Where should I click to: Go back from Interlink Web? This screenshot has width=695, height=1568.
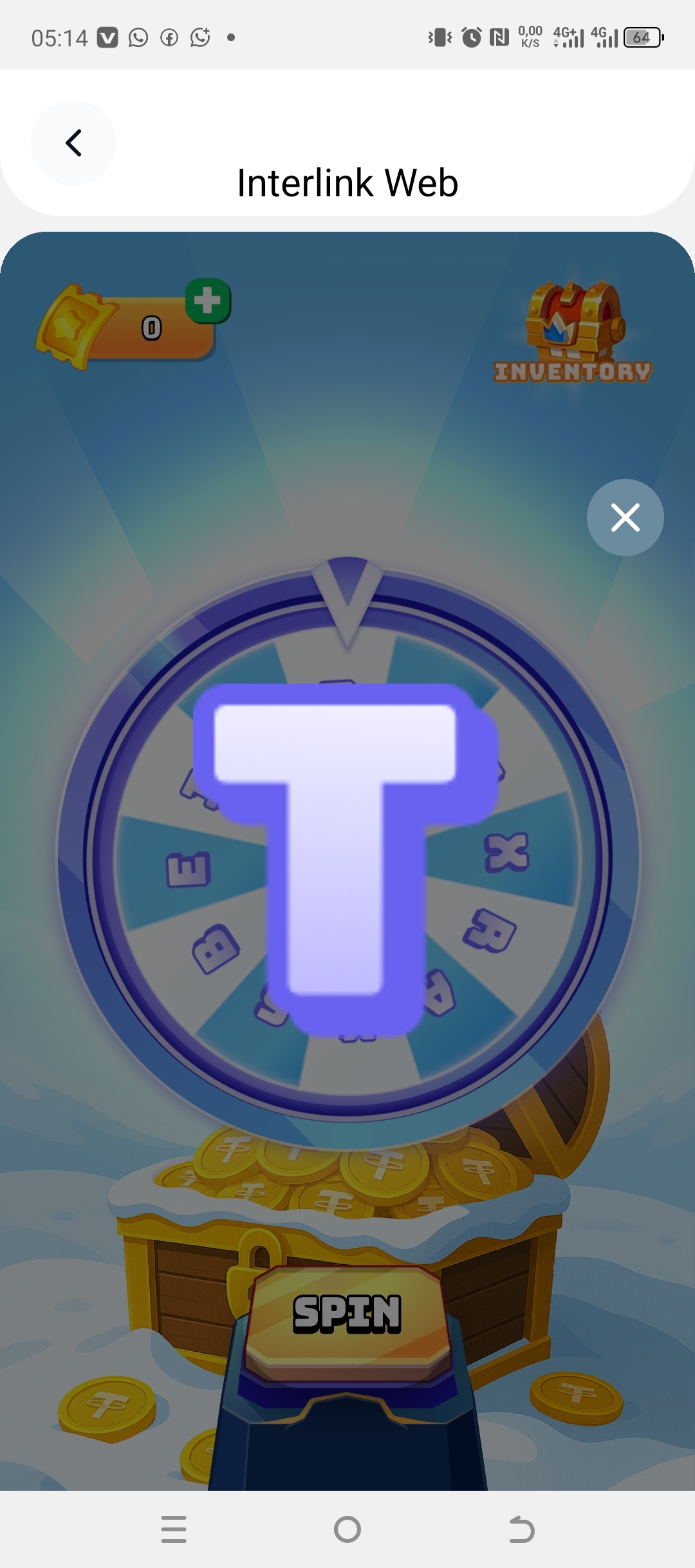click(73, 143)
